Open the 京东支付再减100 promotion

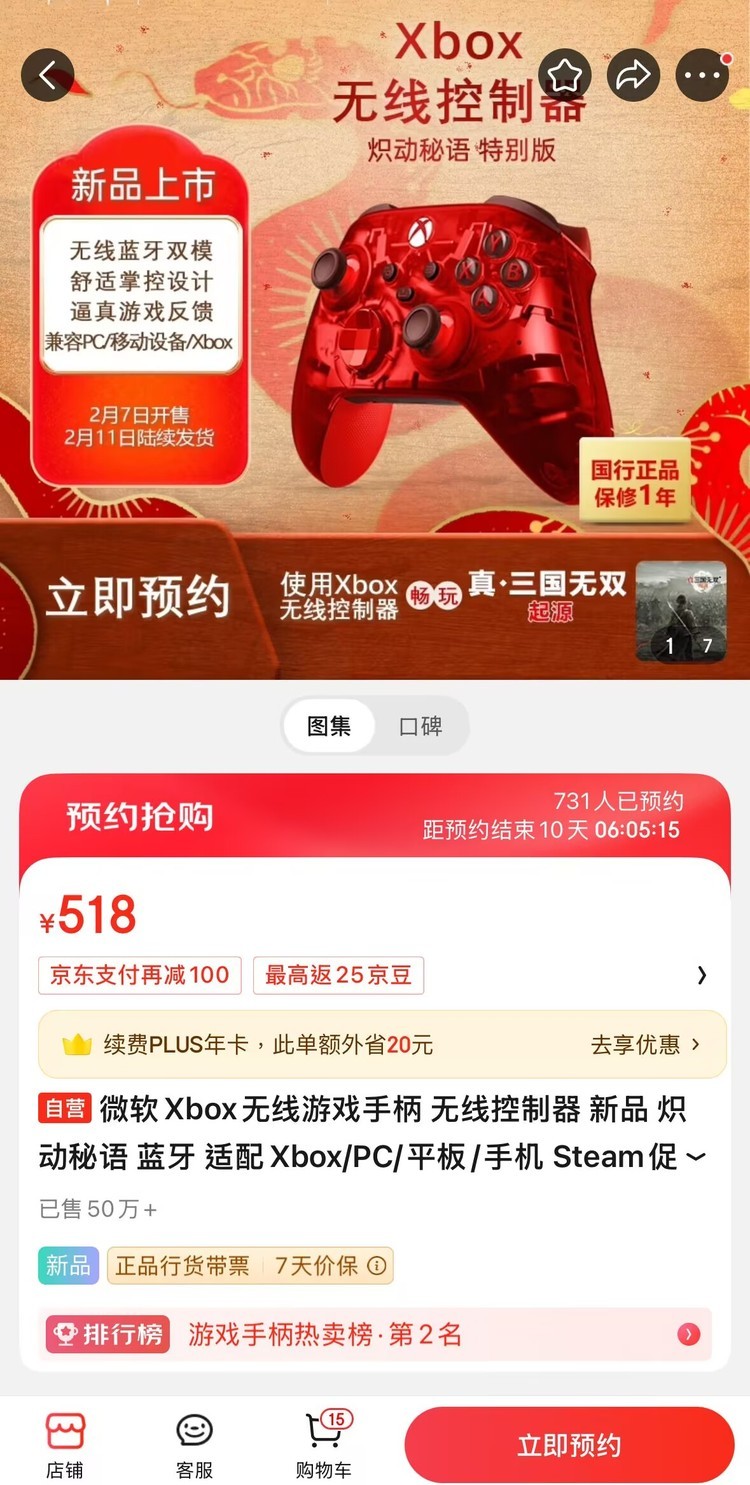140,975
